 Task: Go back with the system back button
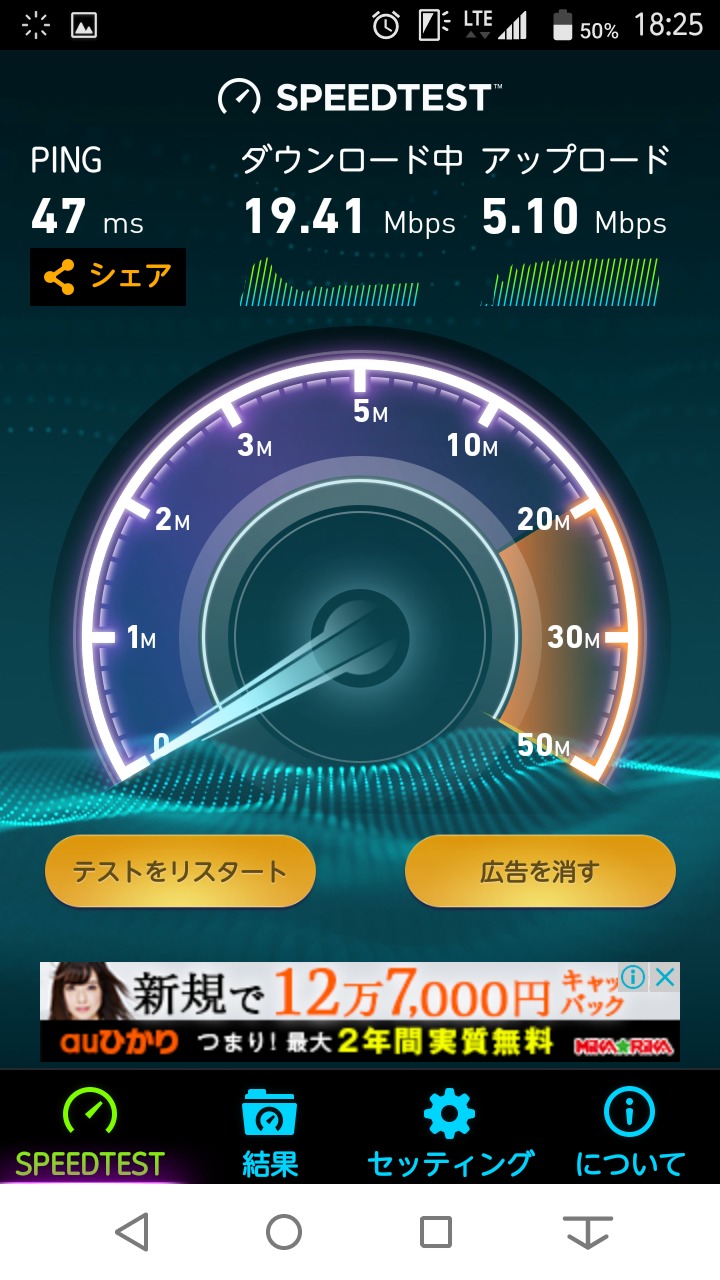pyautogui.click(x=132, y=1232)
